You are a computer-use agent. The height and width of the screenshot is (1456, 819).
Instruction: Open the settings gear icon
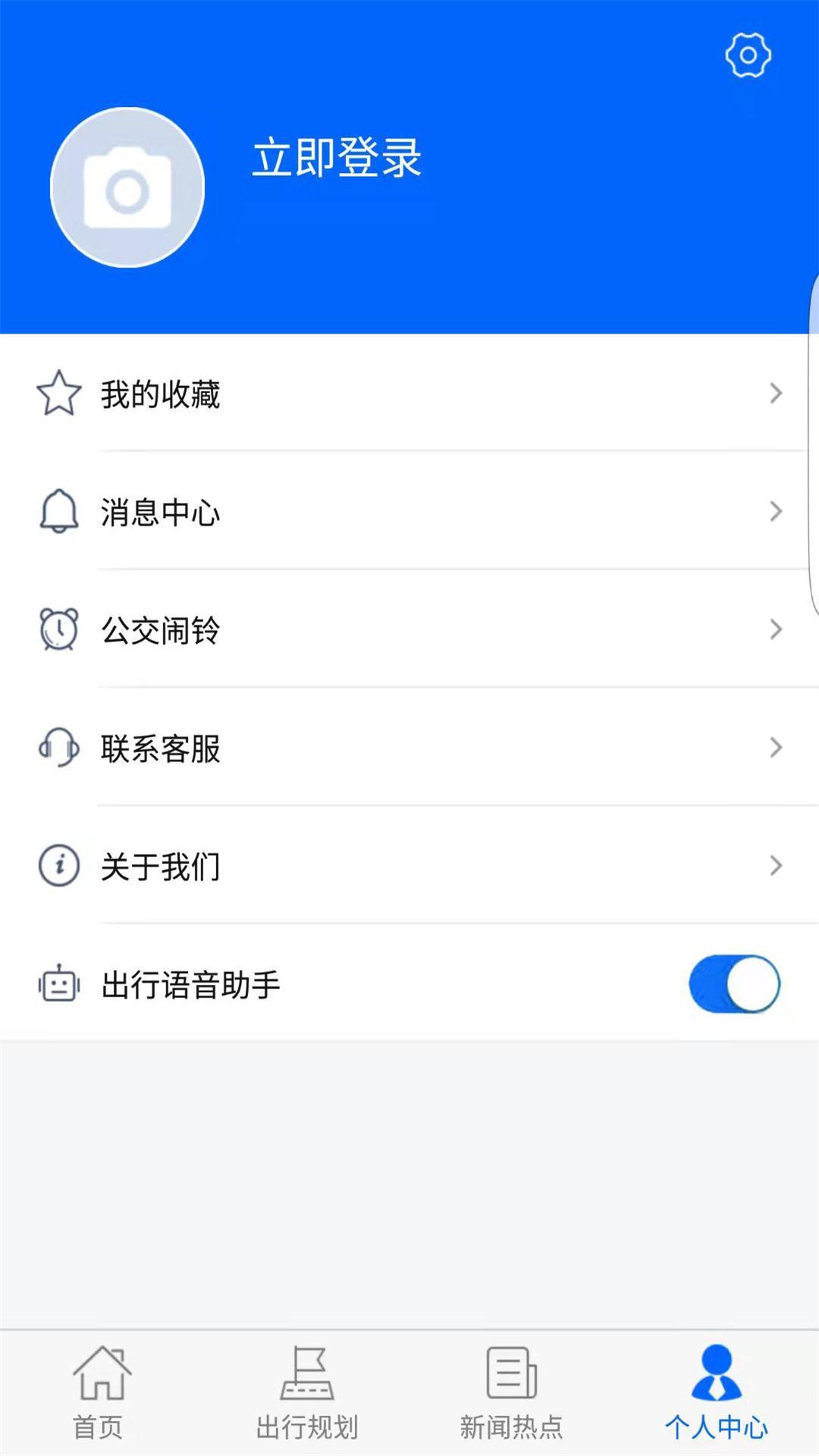[x=748, y=55]
